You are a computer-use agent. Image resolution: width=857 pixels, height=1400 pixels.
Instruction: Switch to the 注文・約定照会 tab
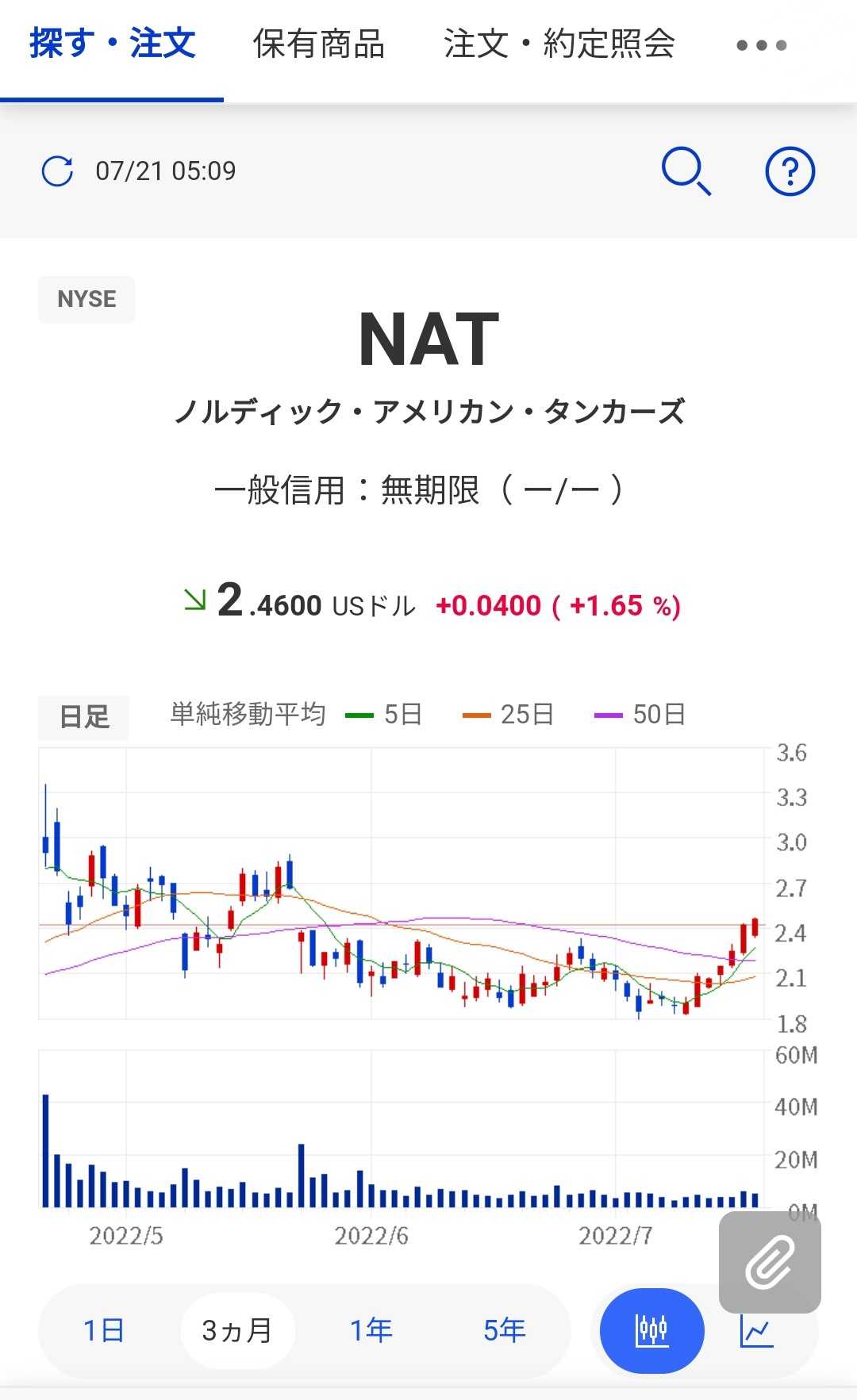(559, 44)
